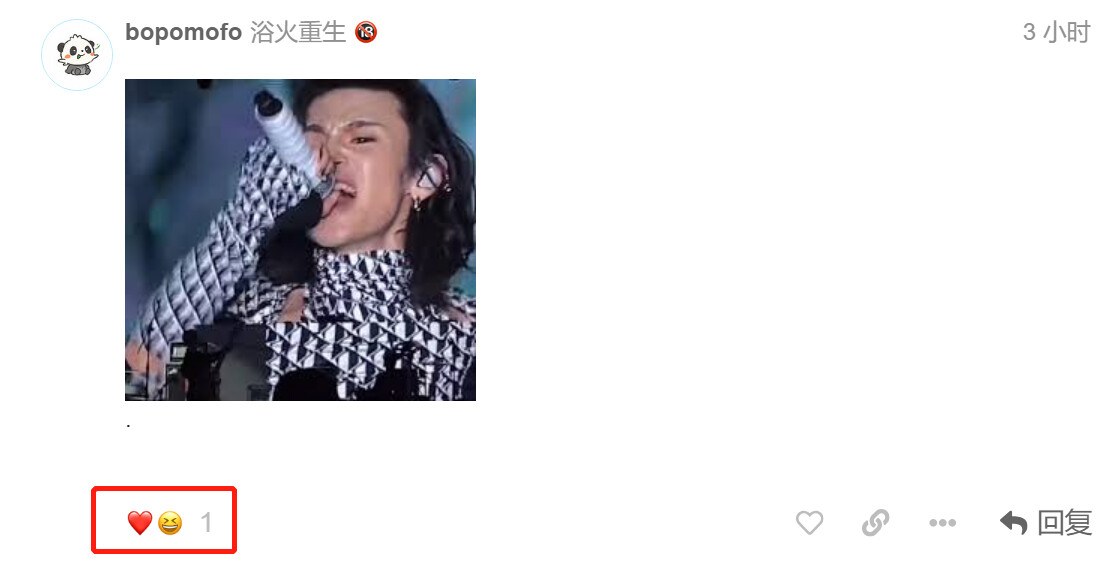The height and width of the screenshot is (567, 1115).
Task: View who reacted with heart and laugh
Action: click(x=169, y=523)
